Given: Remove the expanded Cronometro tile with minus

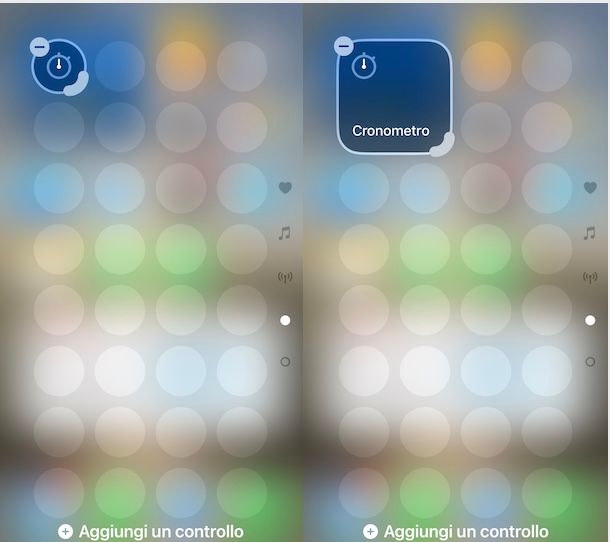Looking at the screenshot, I should click(343, 46).
